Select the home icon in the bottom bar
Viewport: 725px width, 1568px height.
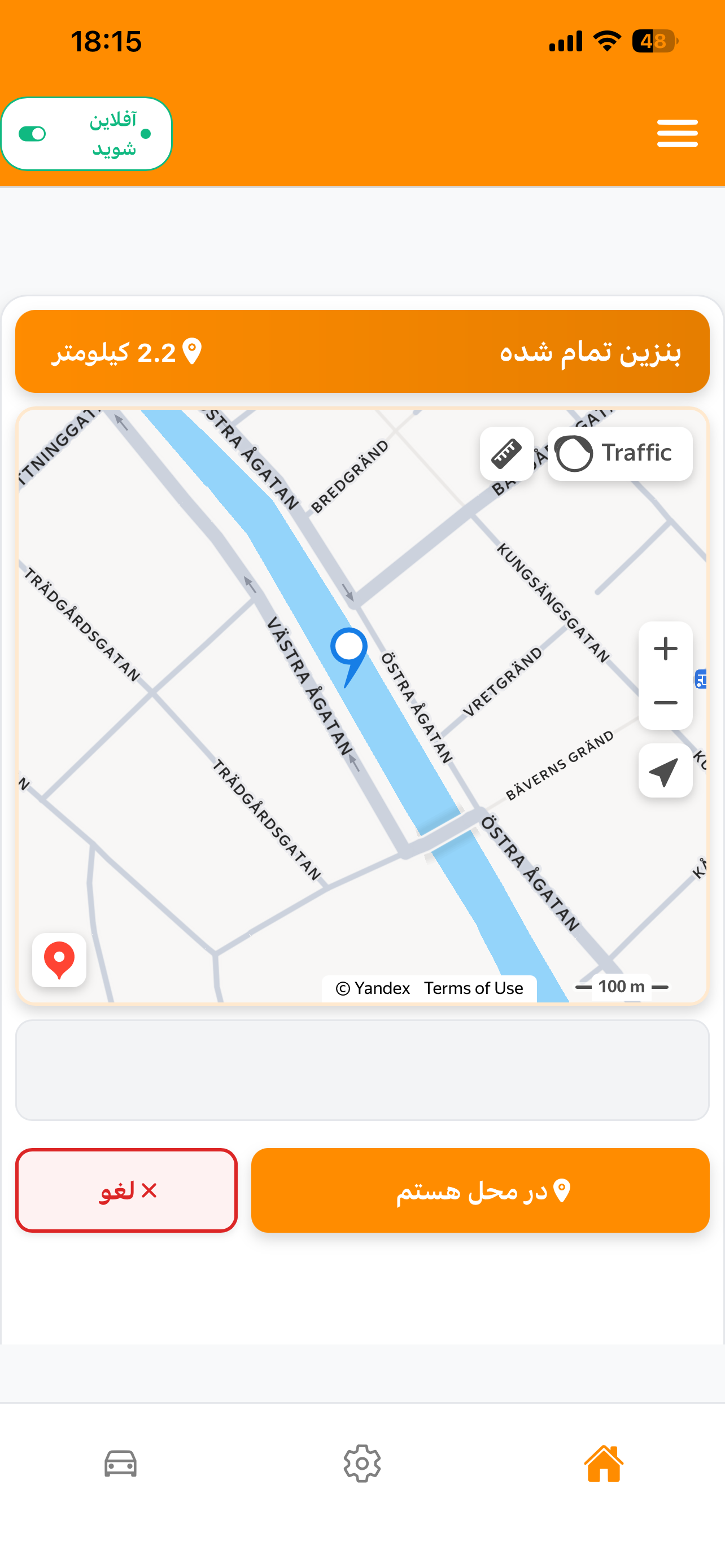click(x=603, y=1464)
